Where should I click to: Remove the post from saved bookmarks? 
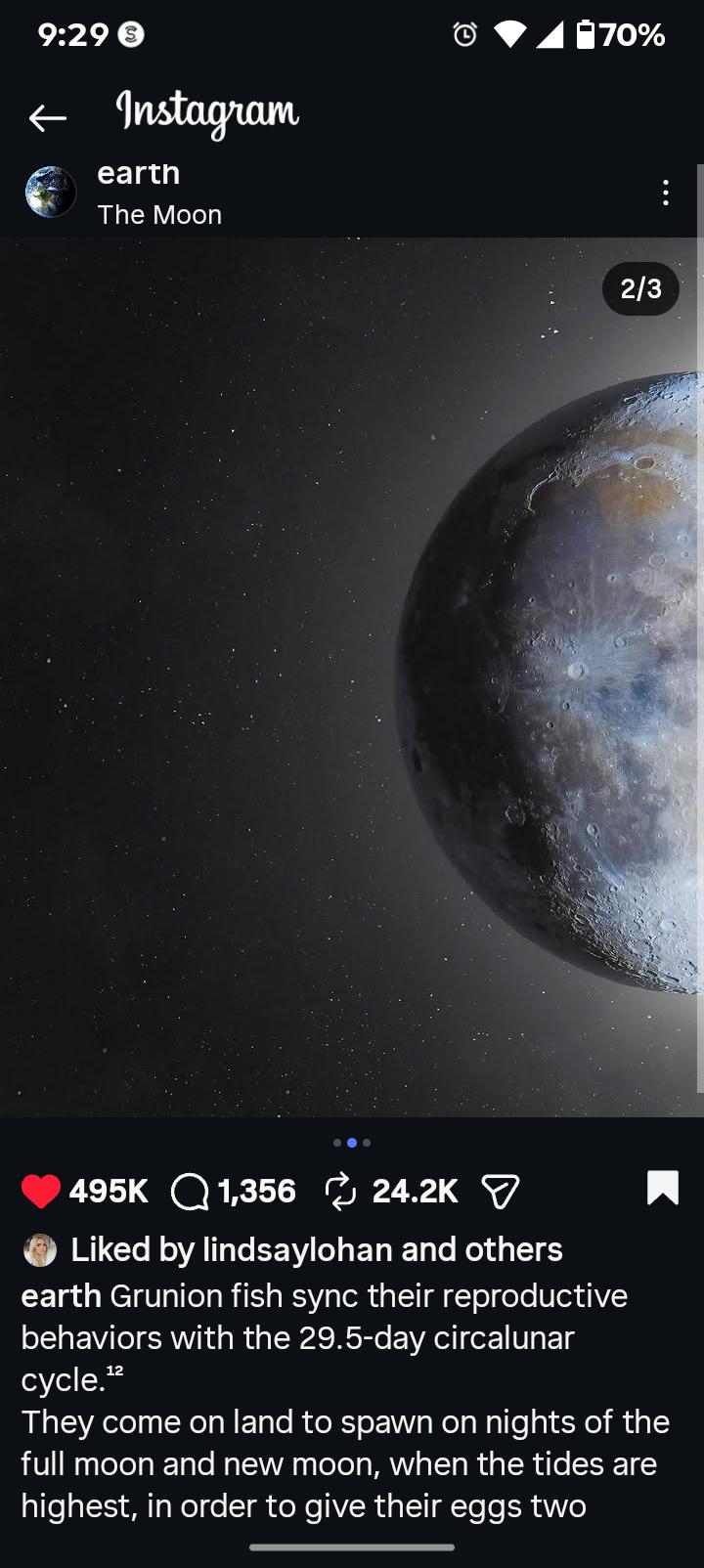663,1188
